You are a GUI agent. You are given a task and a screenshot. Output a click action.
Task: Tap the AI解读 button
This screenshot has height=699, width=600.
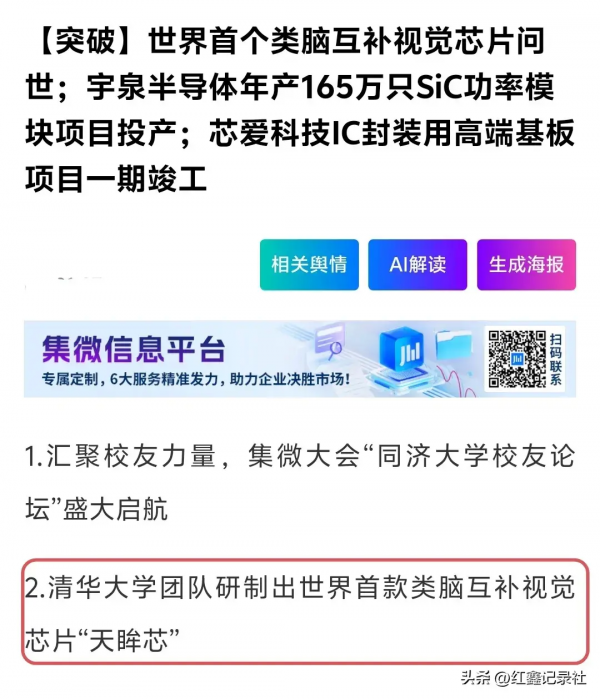[x=417, y=265]
